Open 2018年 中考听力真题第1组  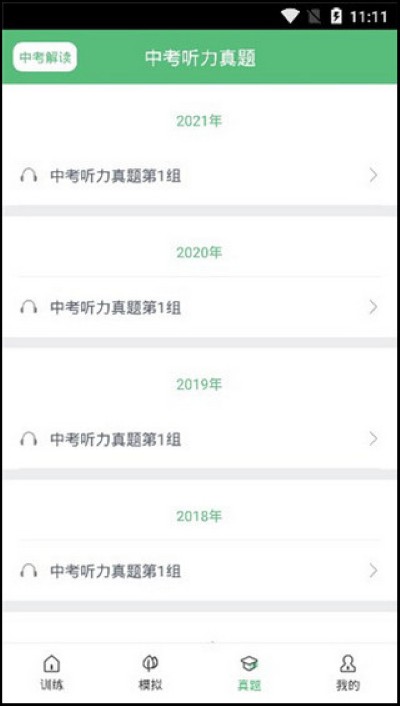pyautogui.click(x=200, y=571)
